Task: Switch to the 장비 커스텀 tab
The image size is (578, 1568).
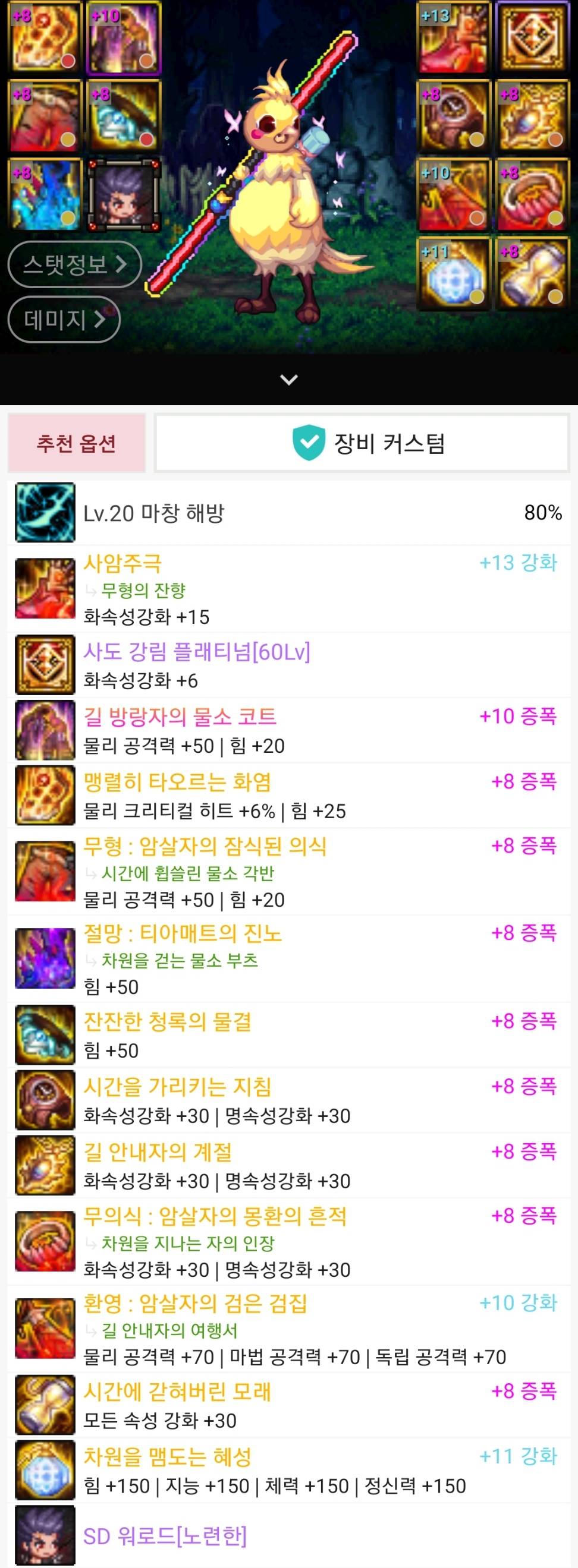Action: pyautogui.click(x=362, y=443)
